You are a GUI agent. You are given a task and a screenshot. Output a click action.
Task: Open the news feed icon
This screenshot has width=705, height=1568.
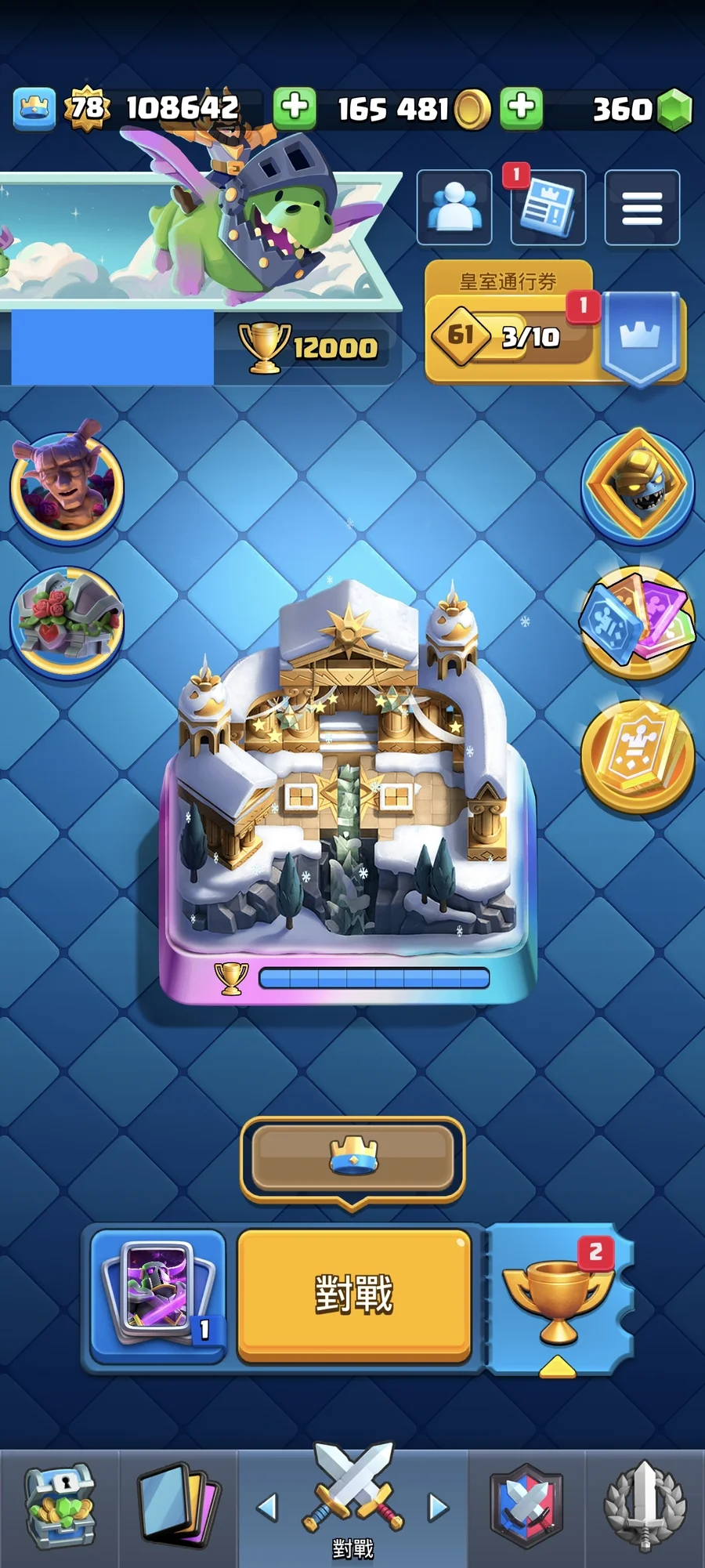coord(548,208)
